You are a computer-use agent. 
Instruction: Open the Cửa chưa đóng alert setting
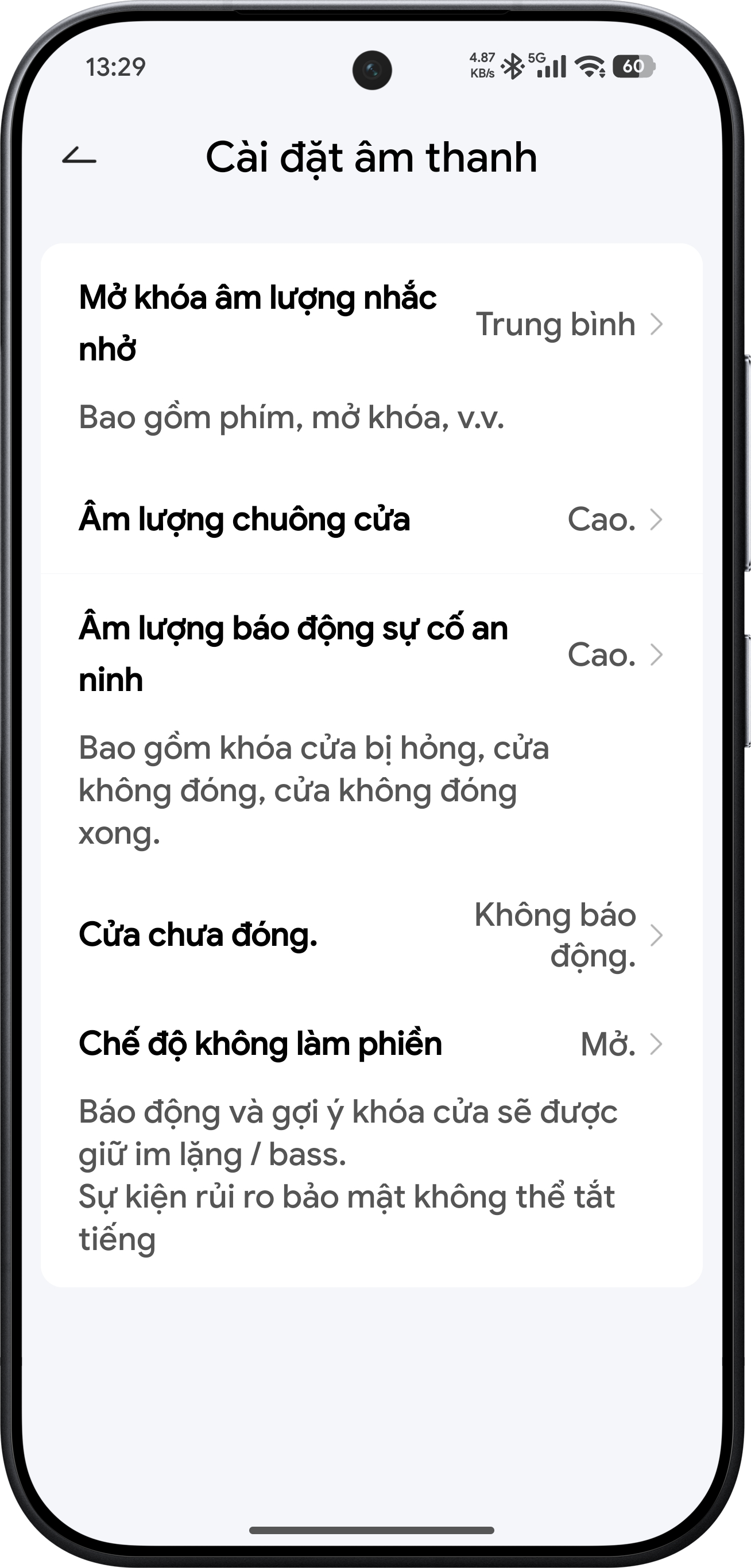(371, 935)
